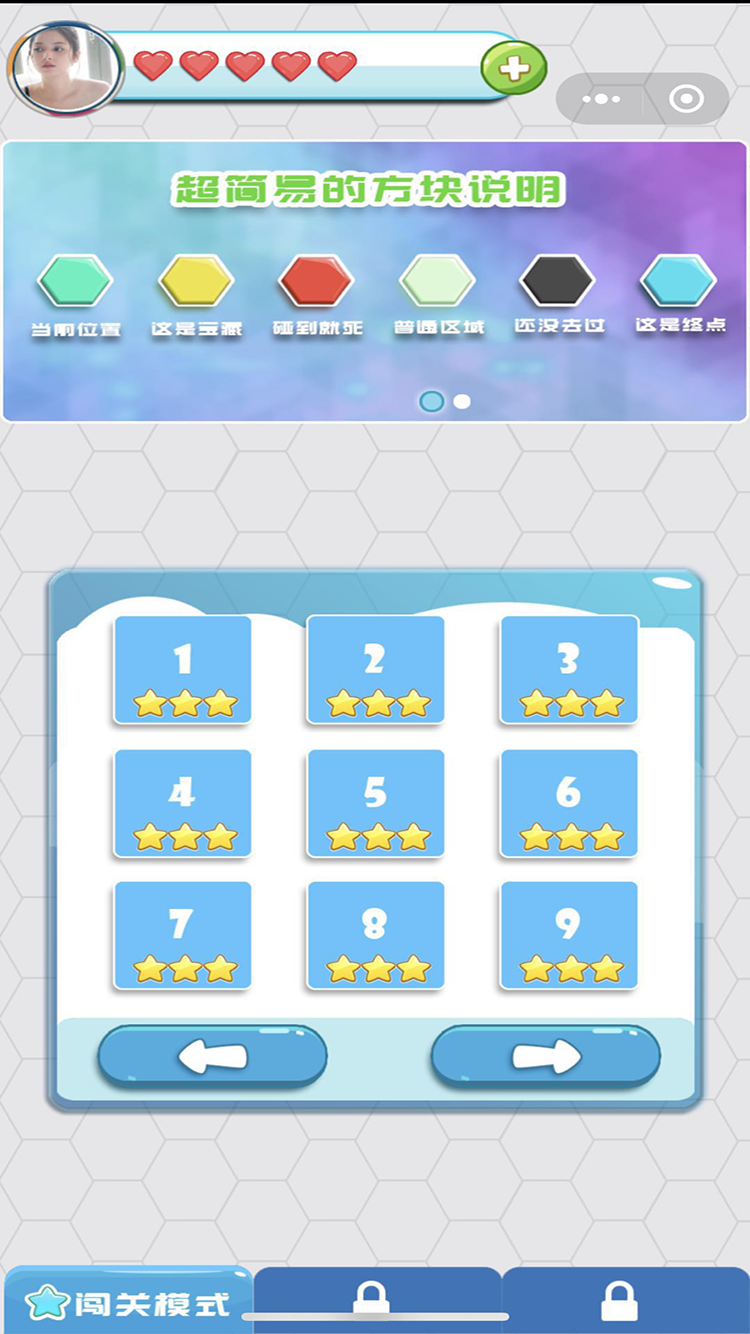750x1334 pixels.
Task: Start level 5
Action: click(x=375, y=802)
